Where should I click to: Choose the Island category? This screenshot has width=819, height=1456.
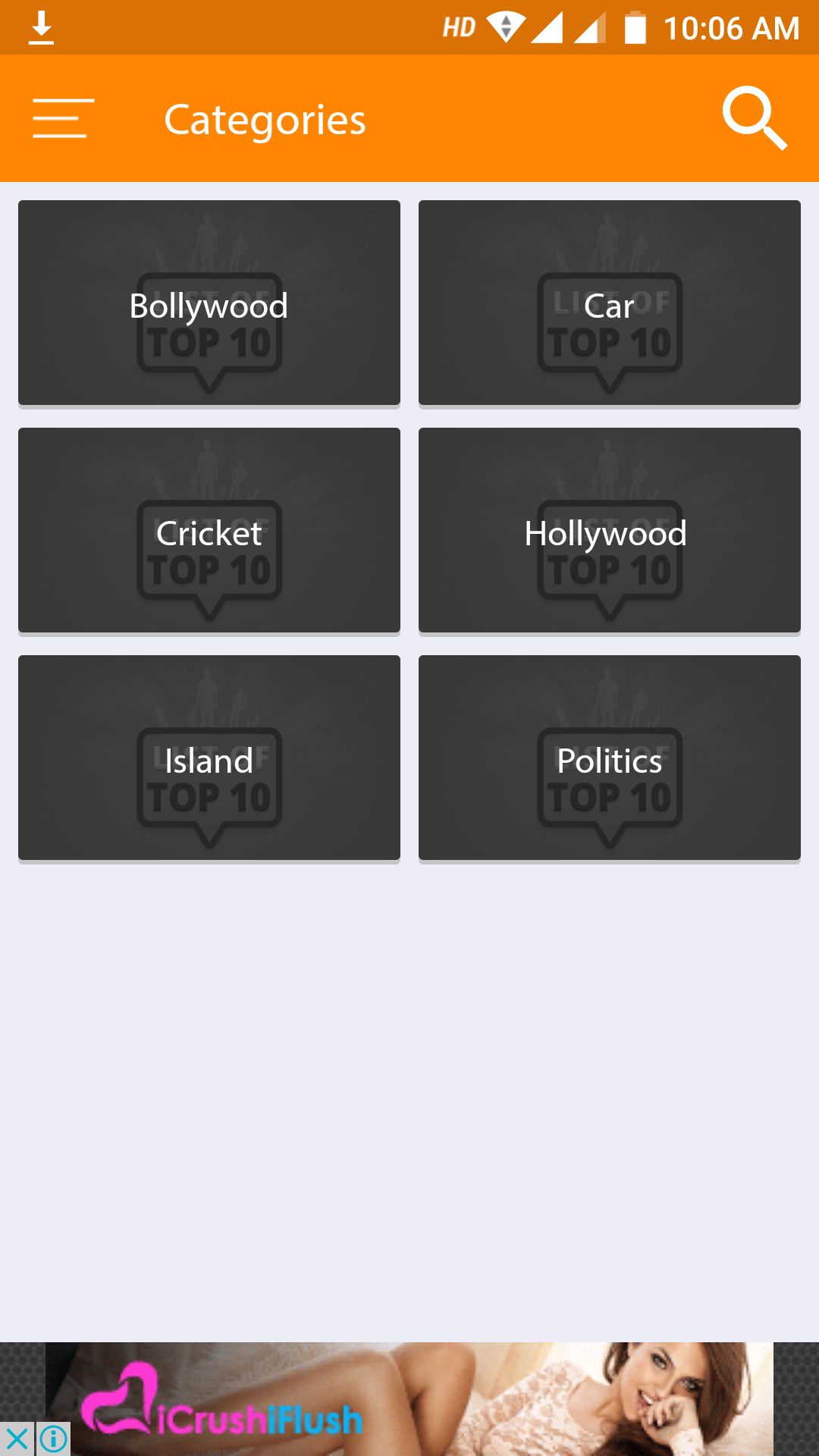(x=209, y=758)
